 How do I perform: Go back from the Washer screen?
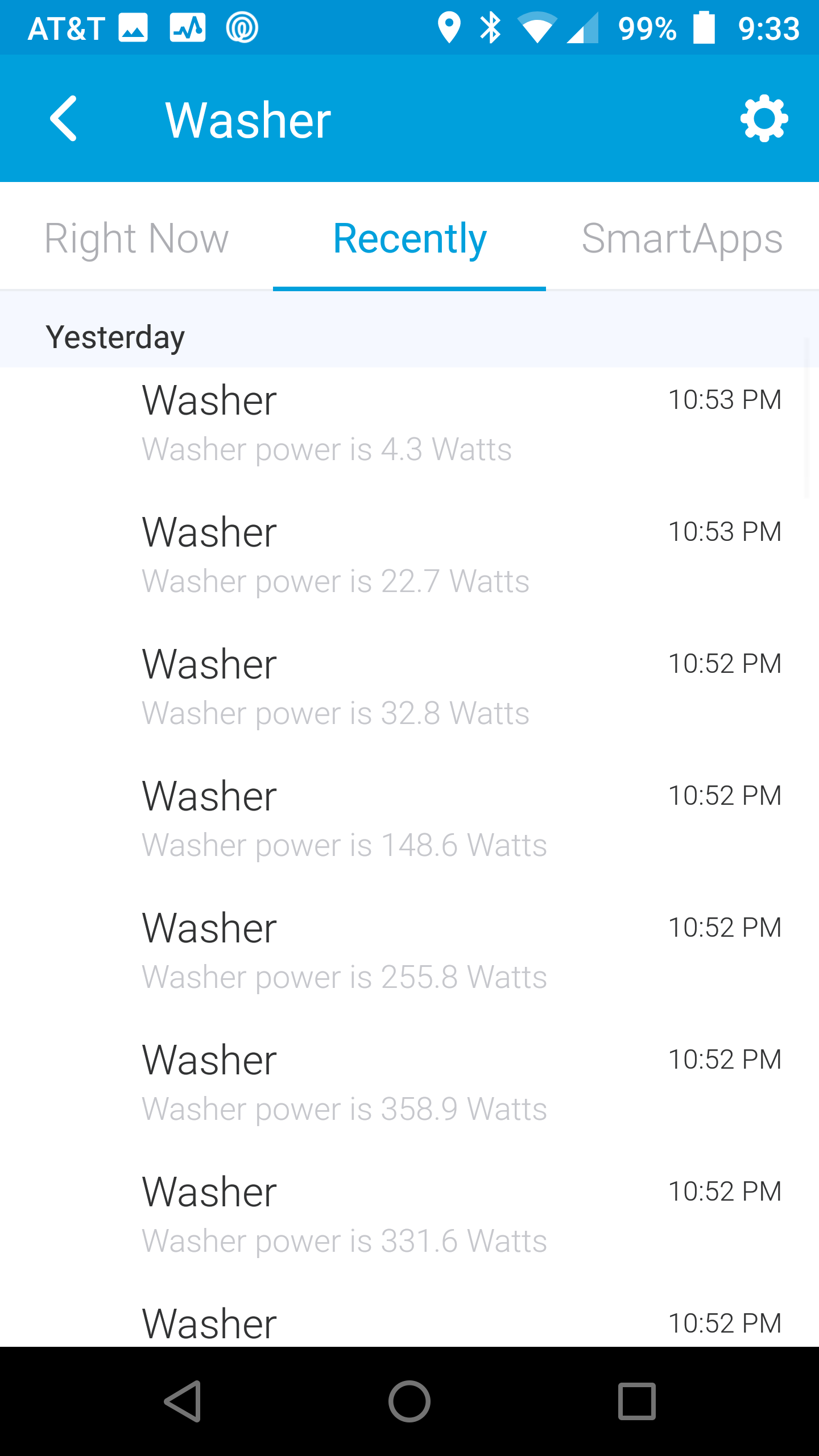(x=63, y=118)
